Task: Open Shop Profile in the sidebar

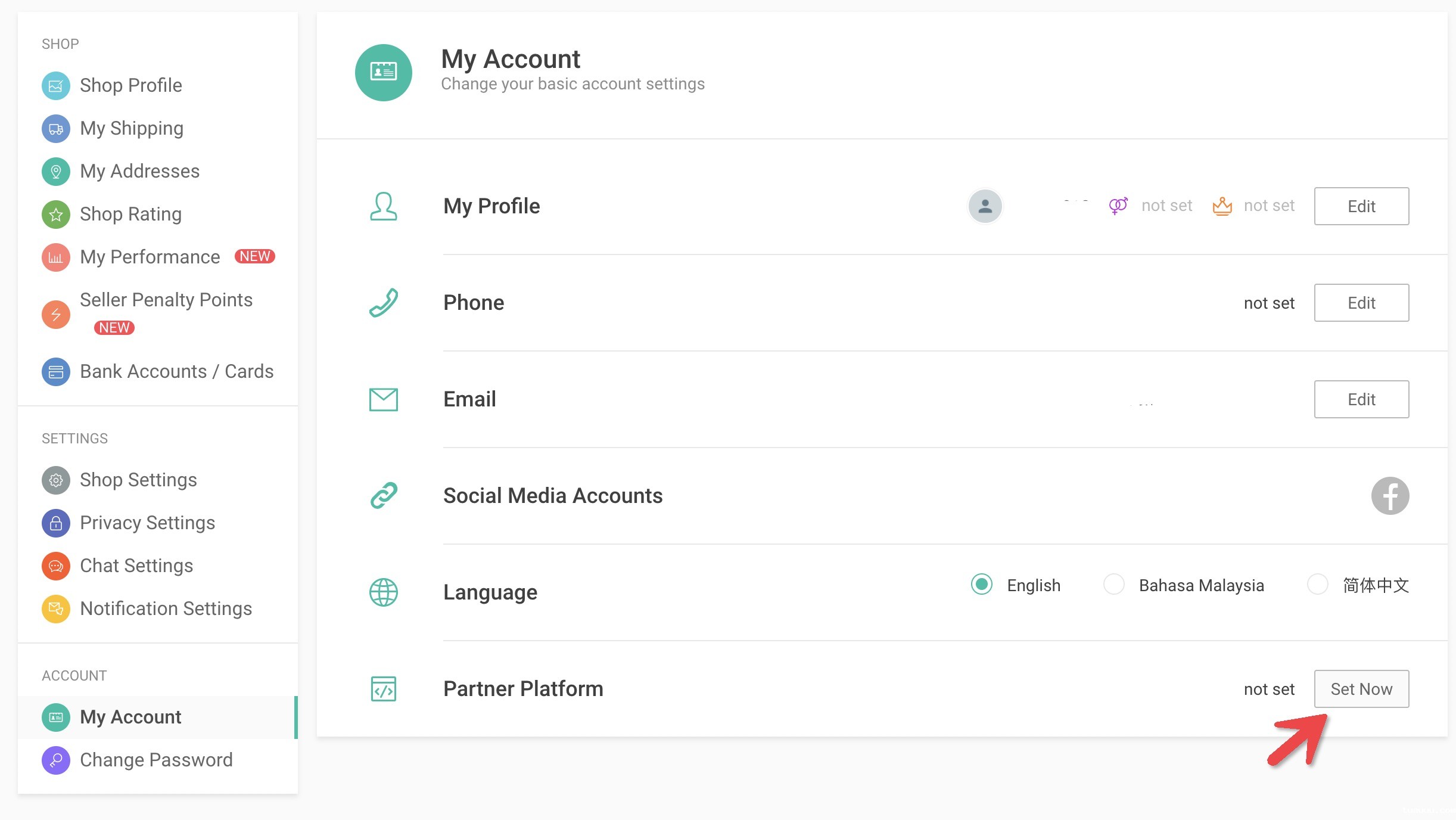Action: 130,85
